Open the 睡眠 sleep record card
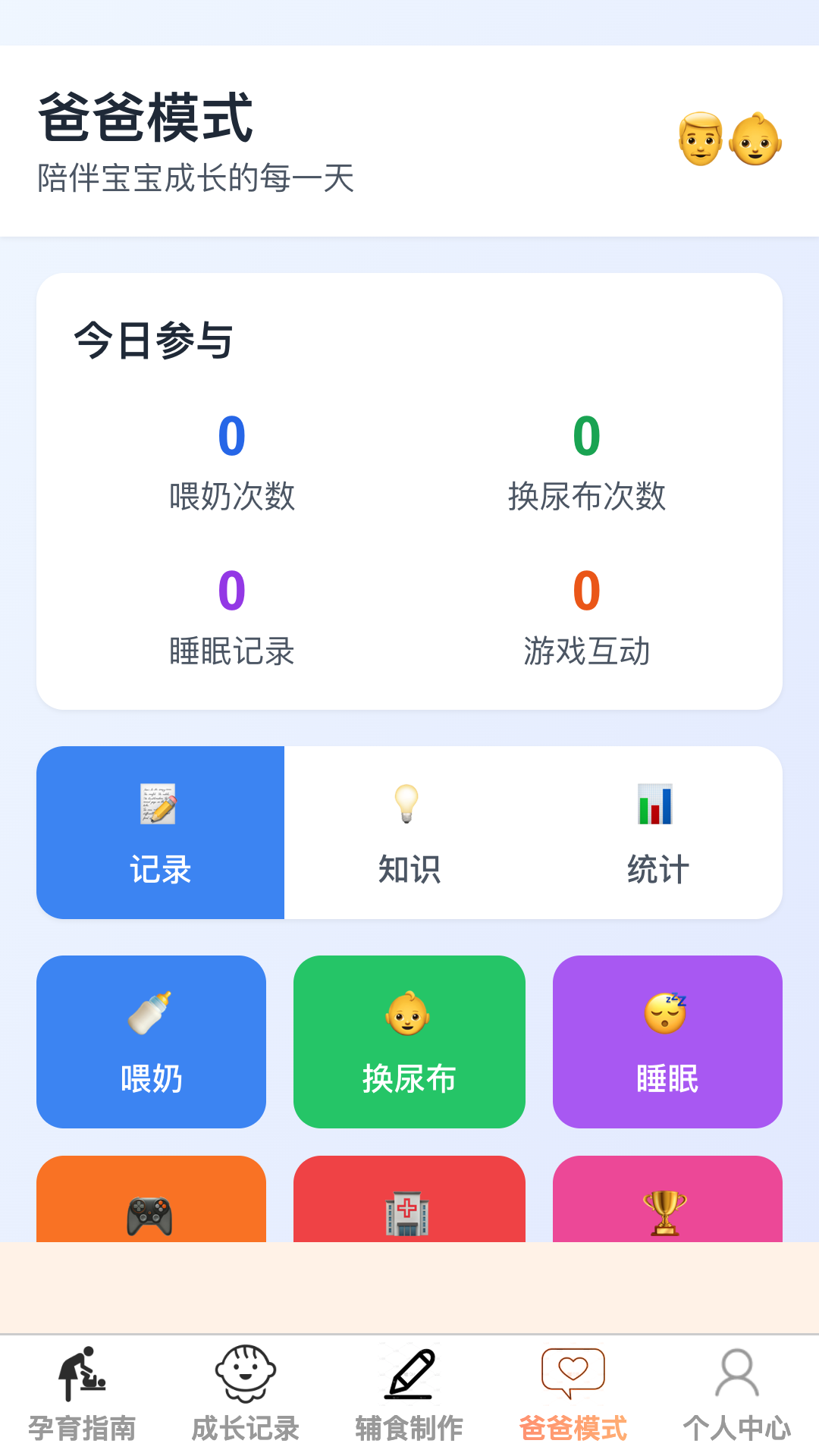819x1456 pixels. (x=667, y=1043)
